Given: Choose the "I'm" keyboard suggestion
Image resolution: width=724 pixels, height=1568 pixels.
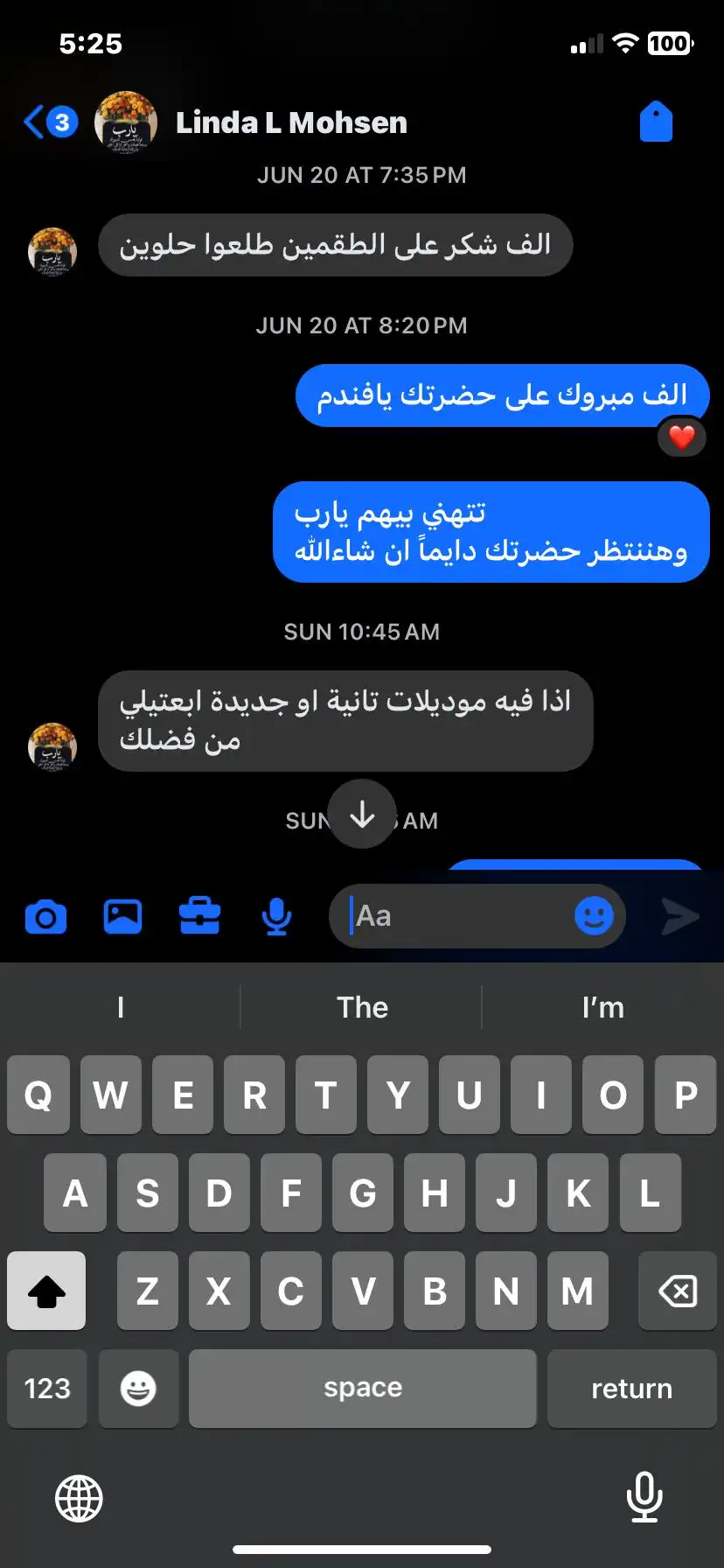Looking at the screenshot, I should point(603,1007).
